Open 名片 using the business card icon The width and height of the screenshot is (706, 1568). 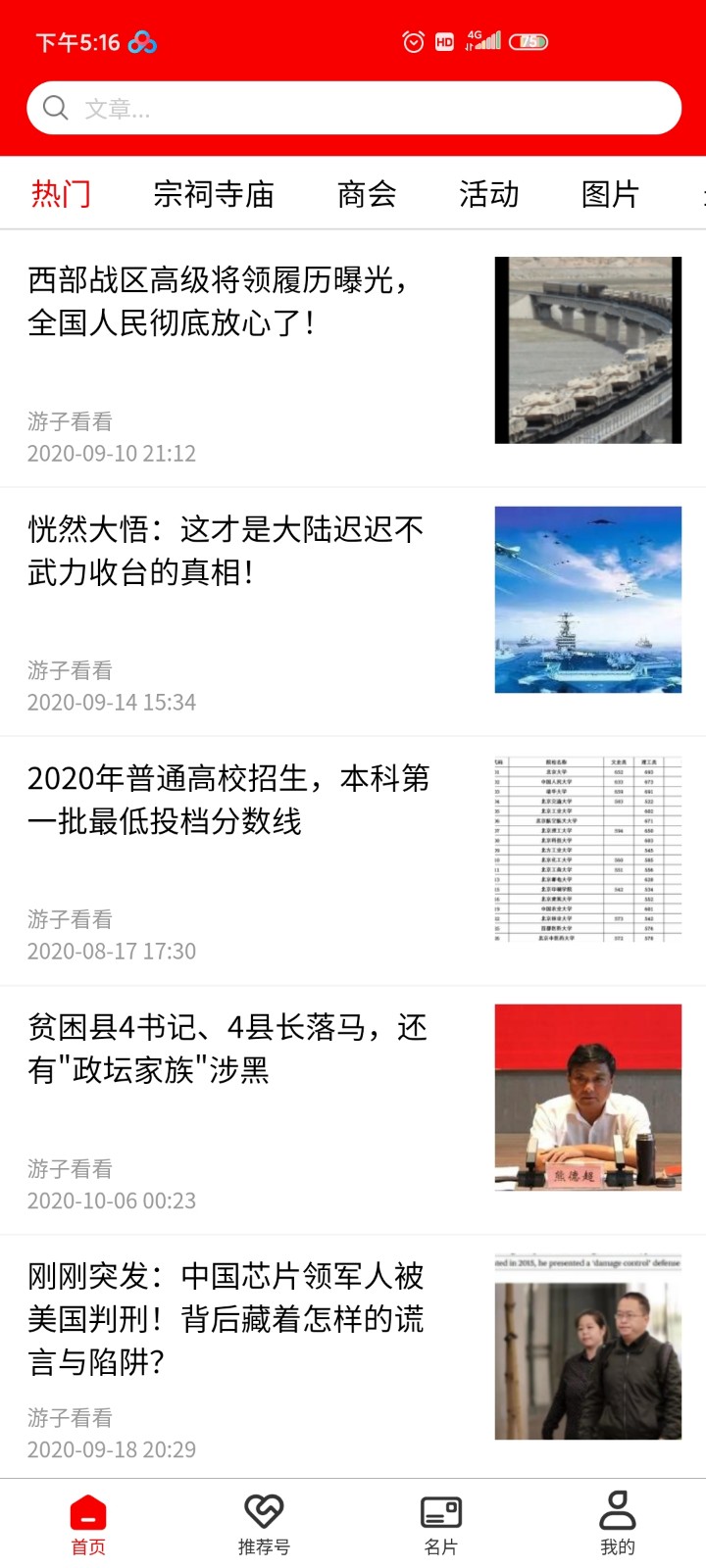[x=441, y=1511]
